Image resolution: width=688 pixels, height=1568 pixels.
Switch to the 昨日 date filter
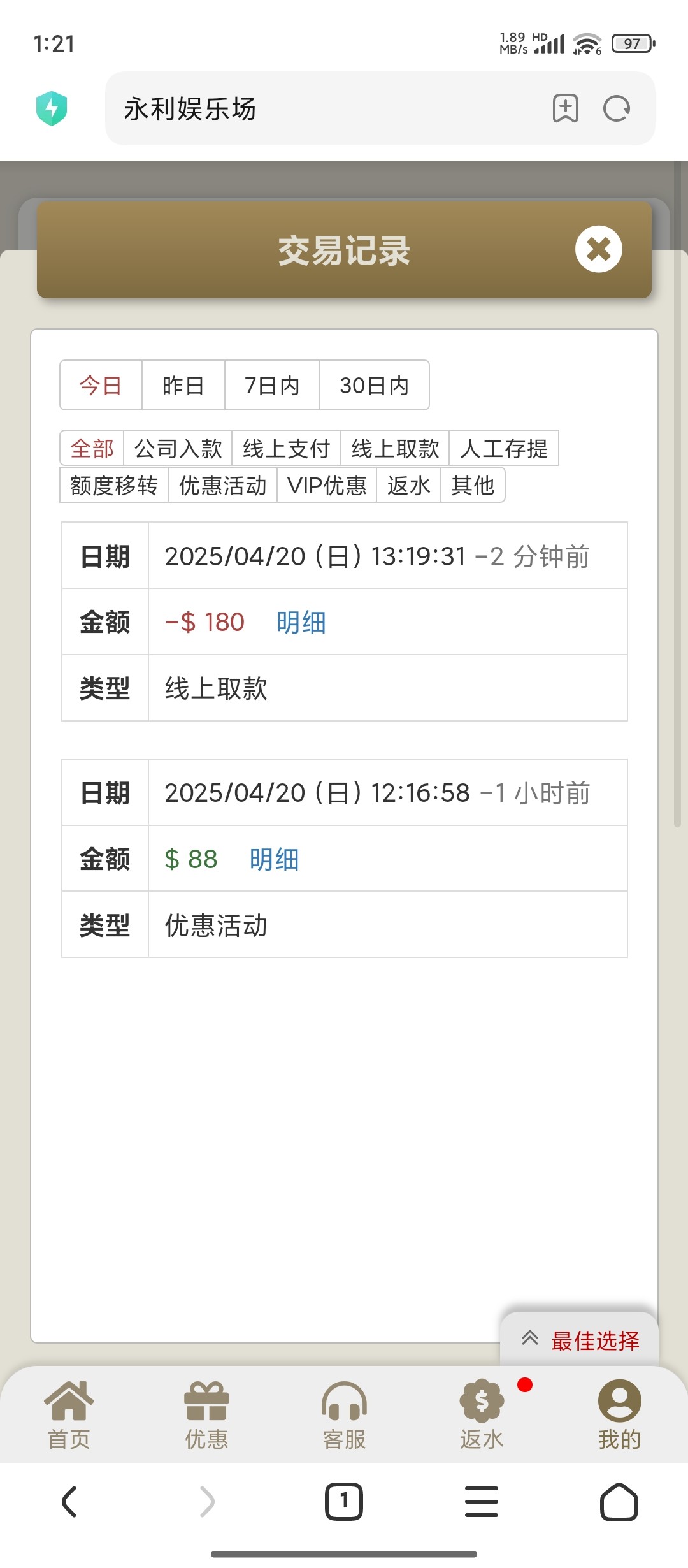pyautogui.click(x=183, y=385)
